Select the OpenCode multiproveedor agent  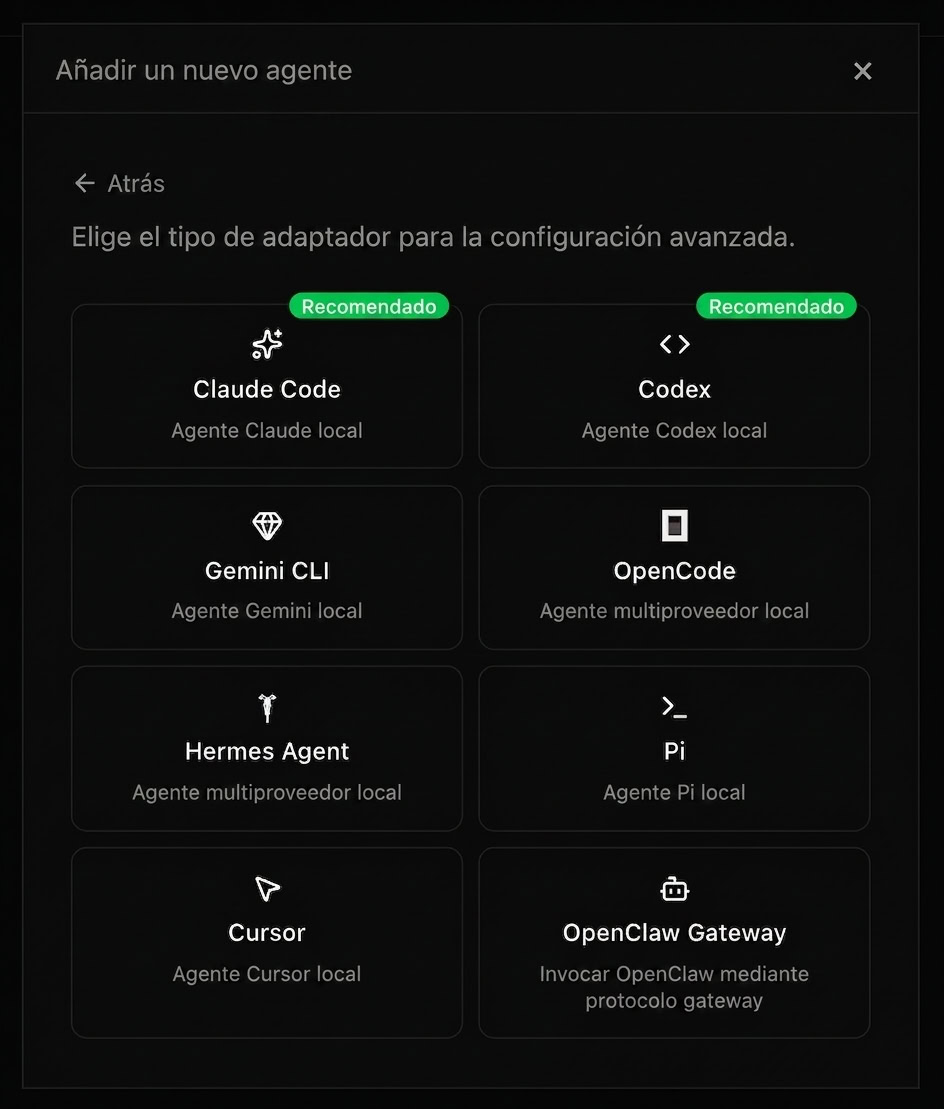tap(674, 568)
